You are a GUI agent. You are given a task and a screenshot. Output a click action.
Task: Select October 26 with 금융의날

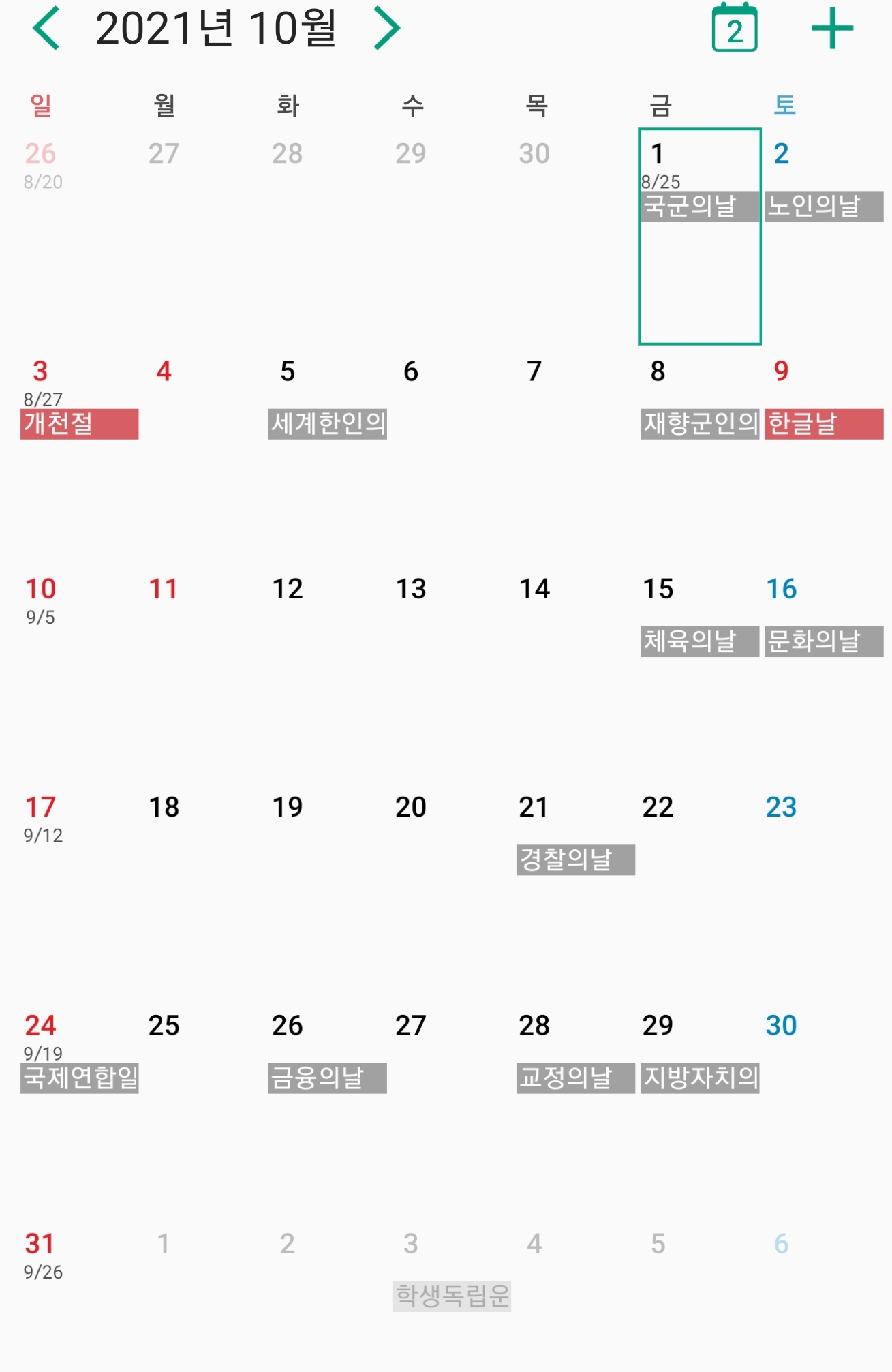click(327, 1078)
